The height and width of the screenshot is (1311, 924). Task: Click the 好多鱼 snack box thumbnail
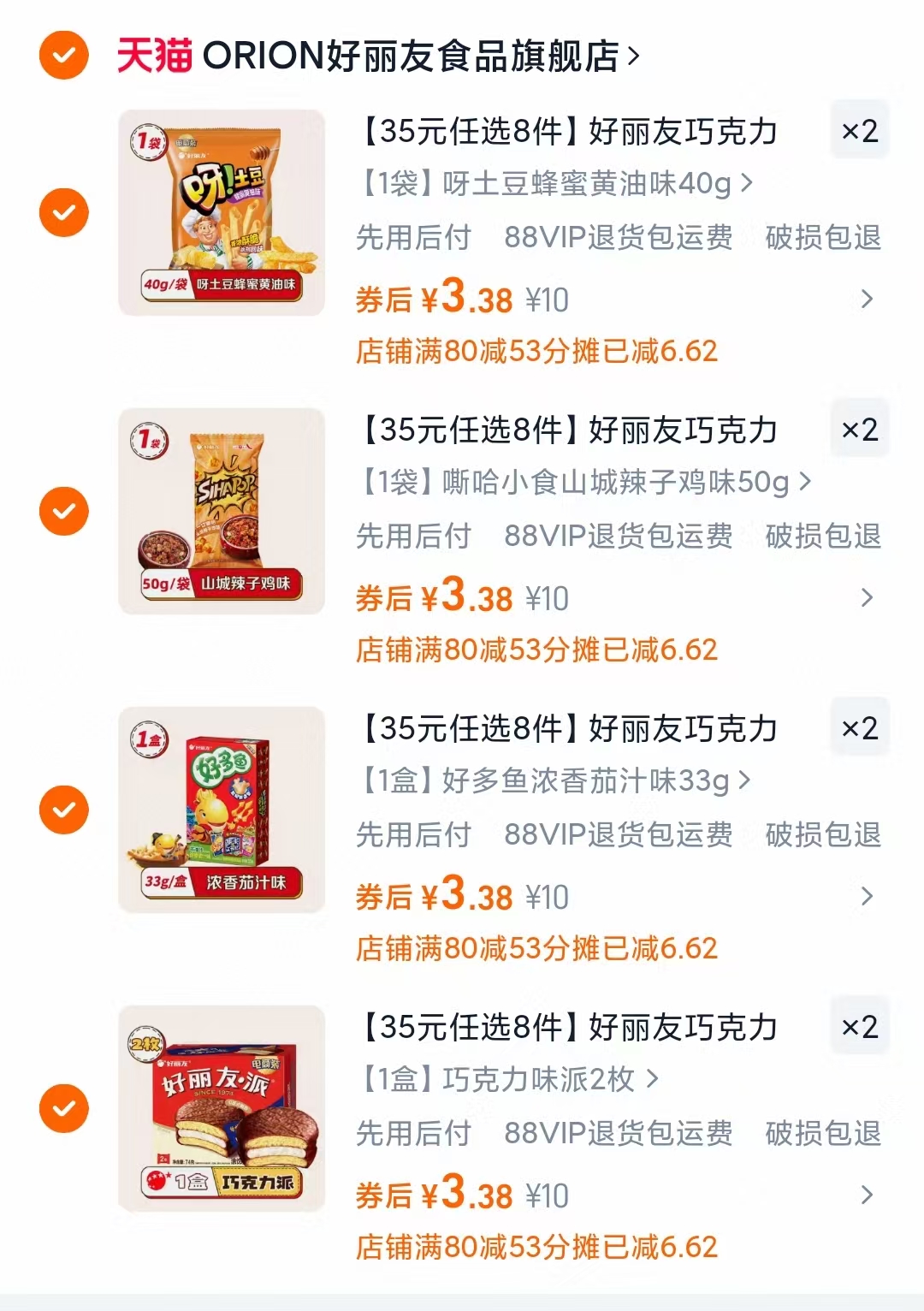[221, 810]
